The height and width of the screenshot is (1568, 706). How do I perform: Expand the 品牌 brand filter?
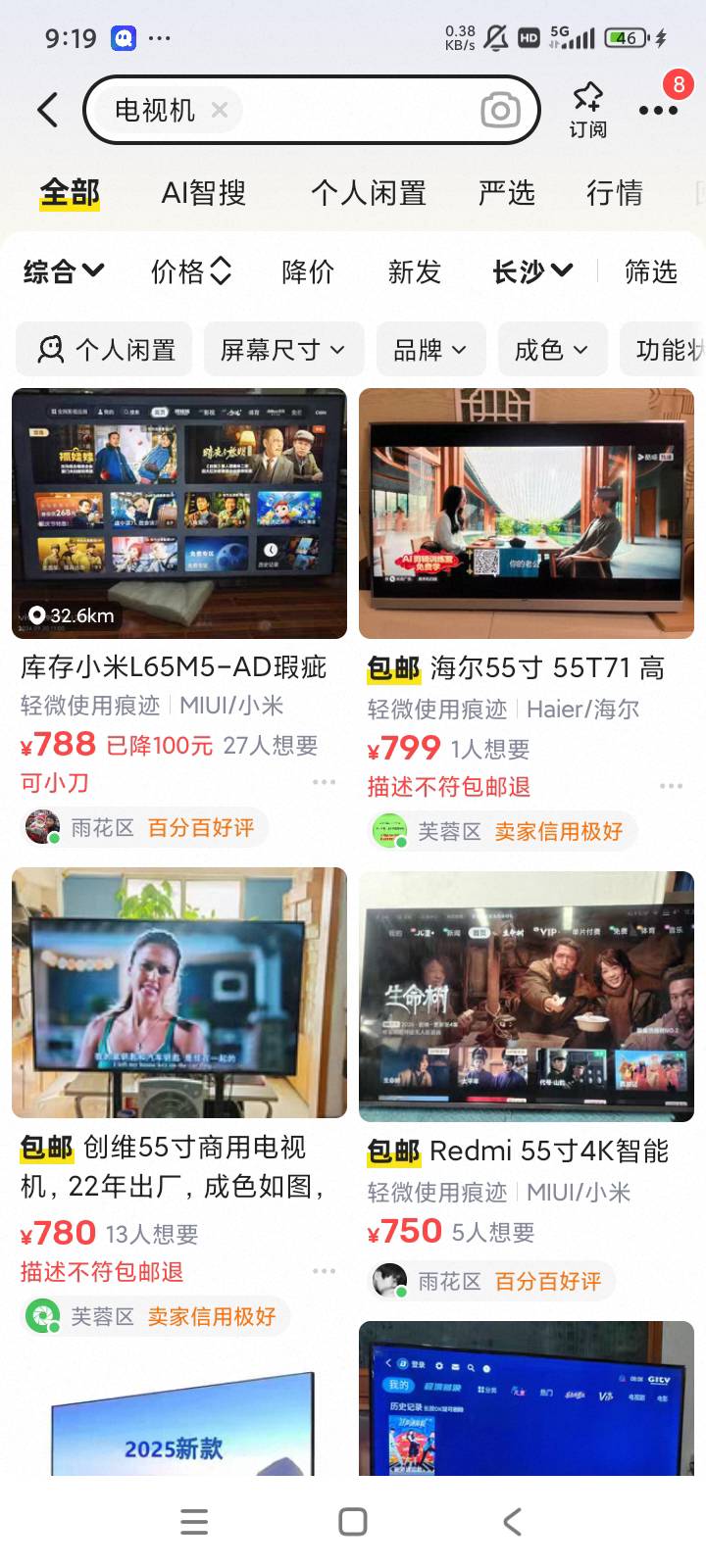(429, 350)
